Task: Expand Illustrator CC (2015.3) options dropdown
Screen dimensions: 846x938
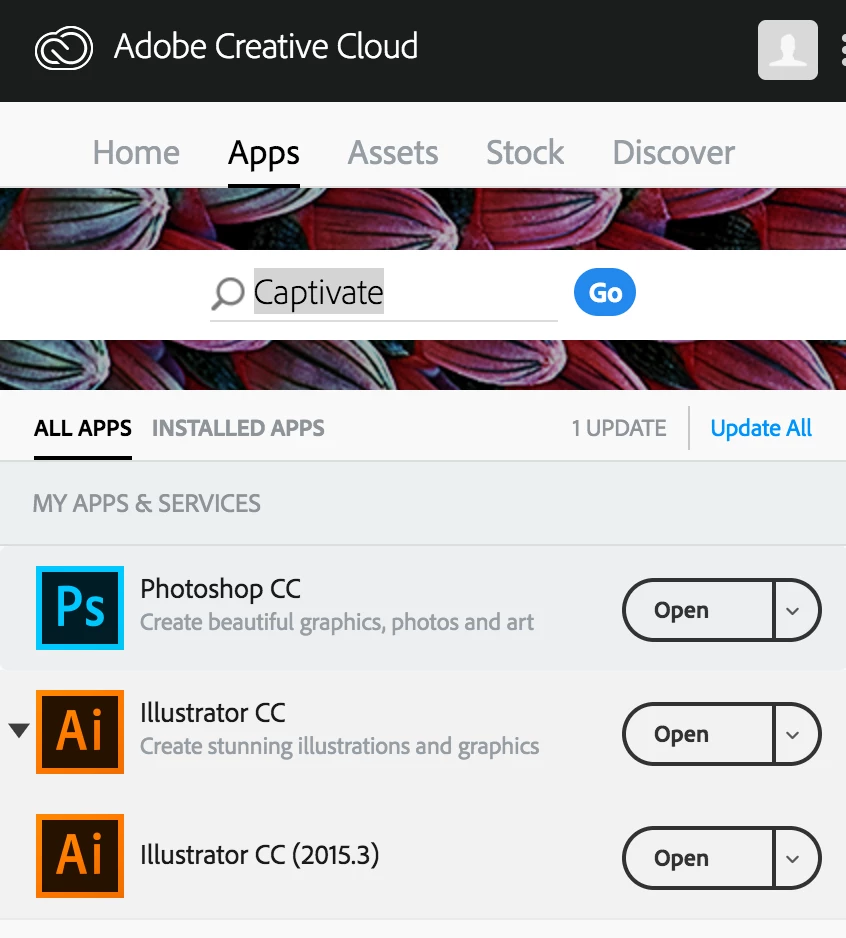Action: click(794, 858)
